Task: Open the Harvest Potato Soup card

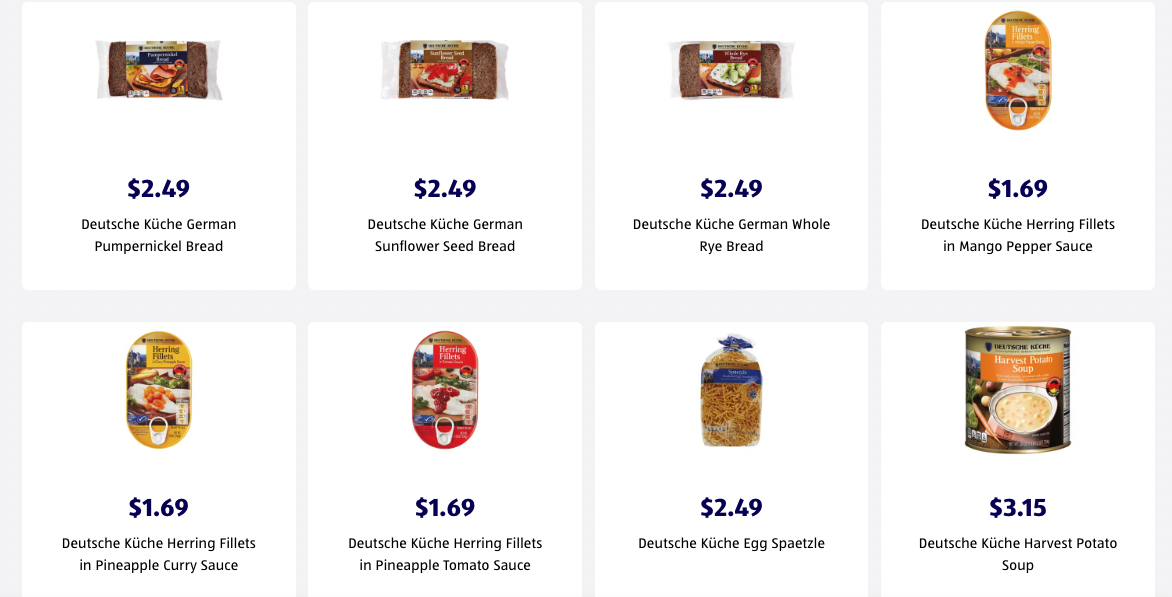Action: pyautogui.click(x=1017, y=460)
